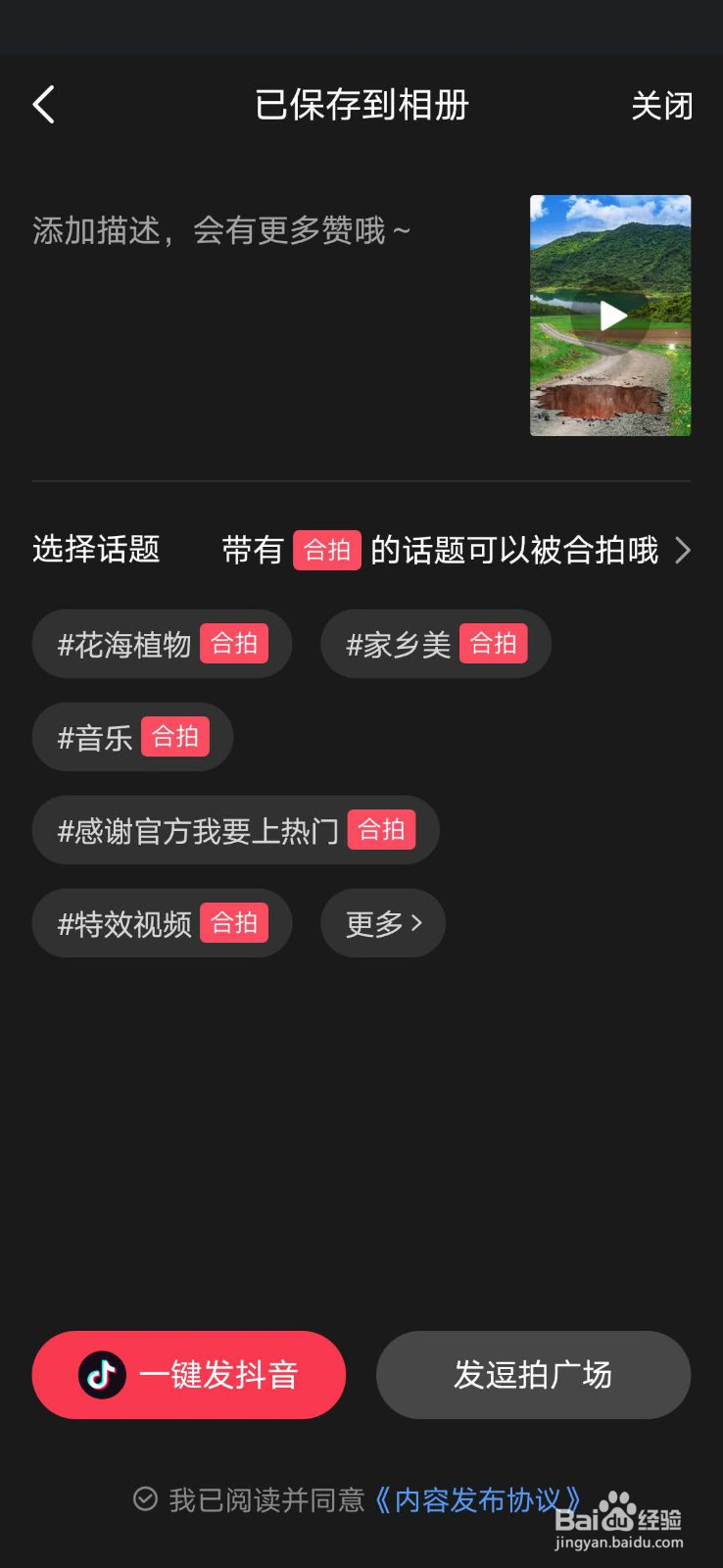The height and width of the screenshot is (1568, 723).
Task: Open the full topic list with the right chevron
Action: tap(683, 550)
